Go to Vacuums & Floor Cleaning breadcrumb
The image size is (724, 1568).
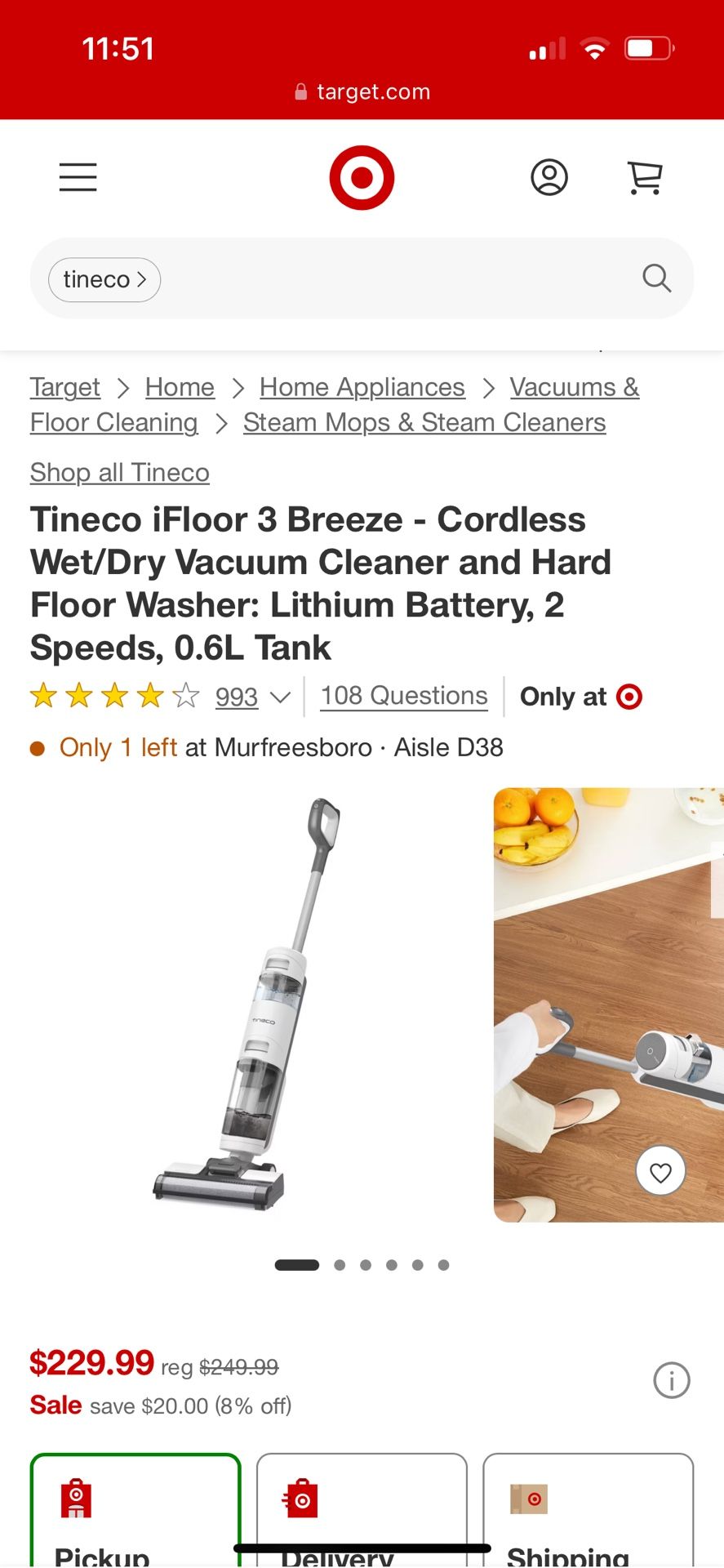pos(574,387)
